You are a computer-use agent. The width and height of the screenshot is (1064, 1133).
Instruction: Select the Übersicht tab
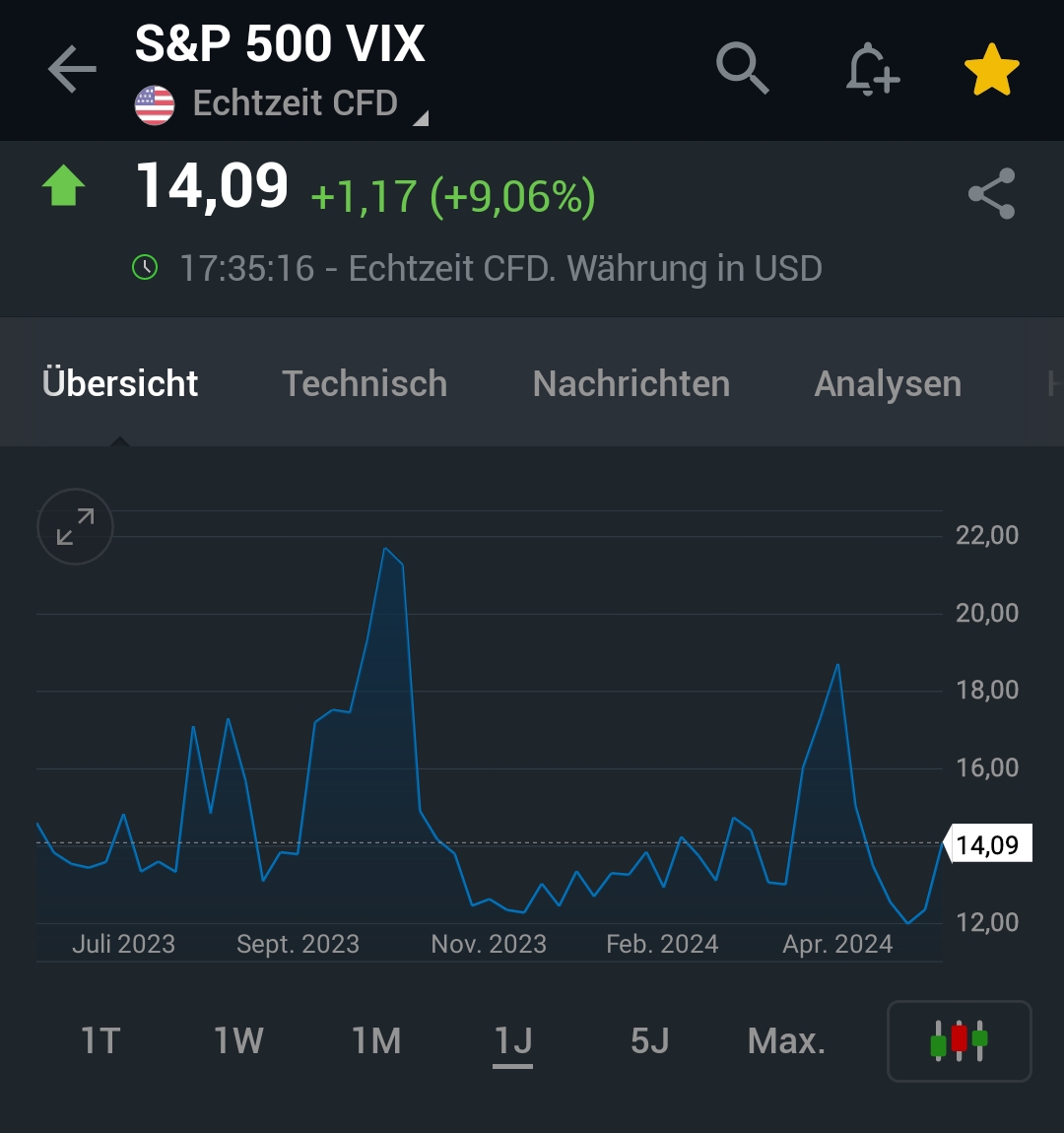[x=120, y=383]
